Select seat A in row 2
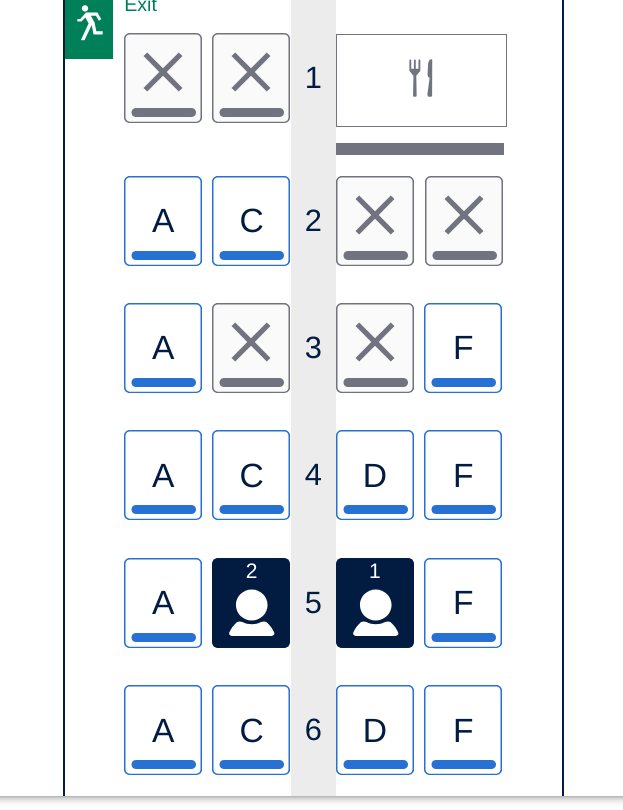623x810 pixels. 163,221
